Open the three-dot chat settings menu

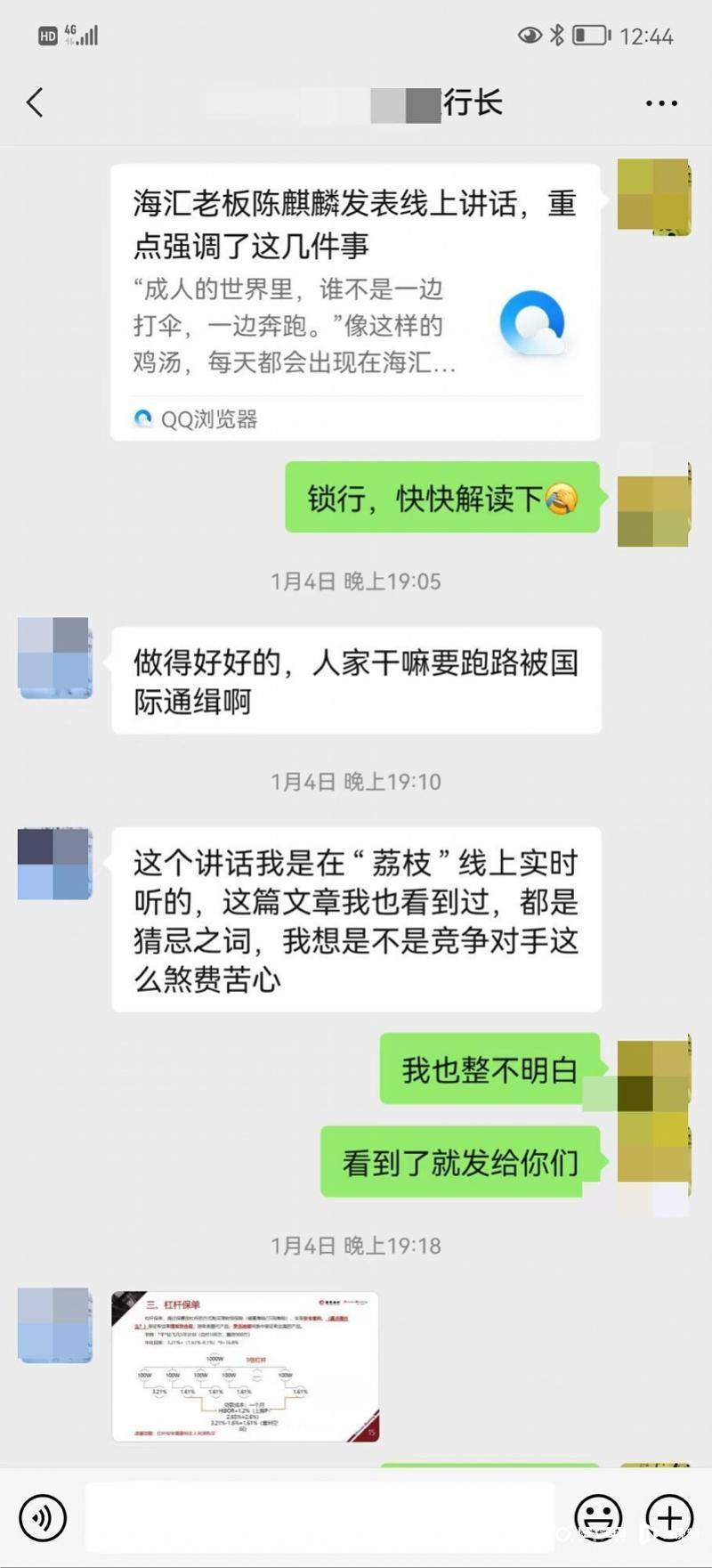(x=659, y=102)
